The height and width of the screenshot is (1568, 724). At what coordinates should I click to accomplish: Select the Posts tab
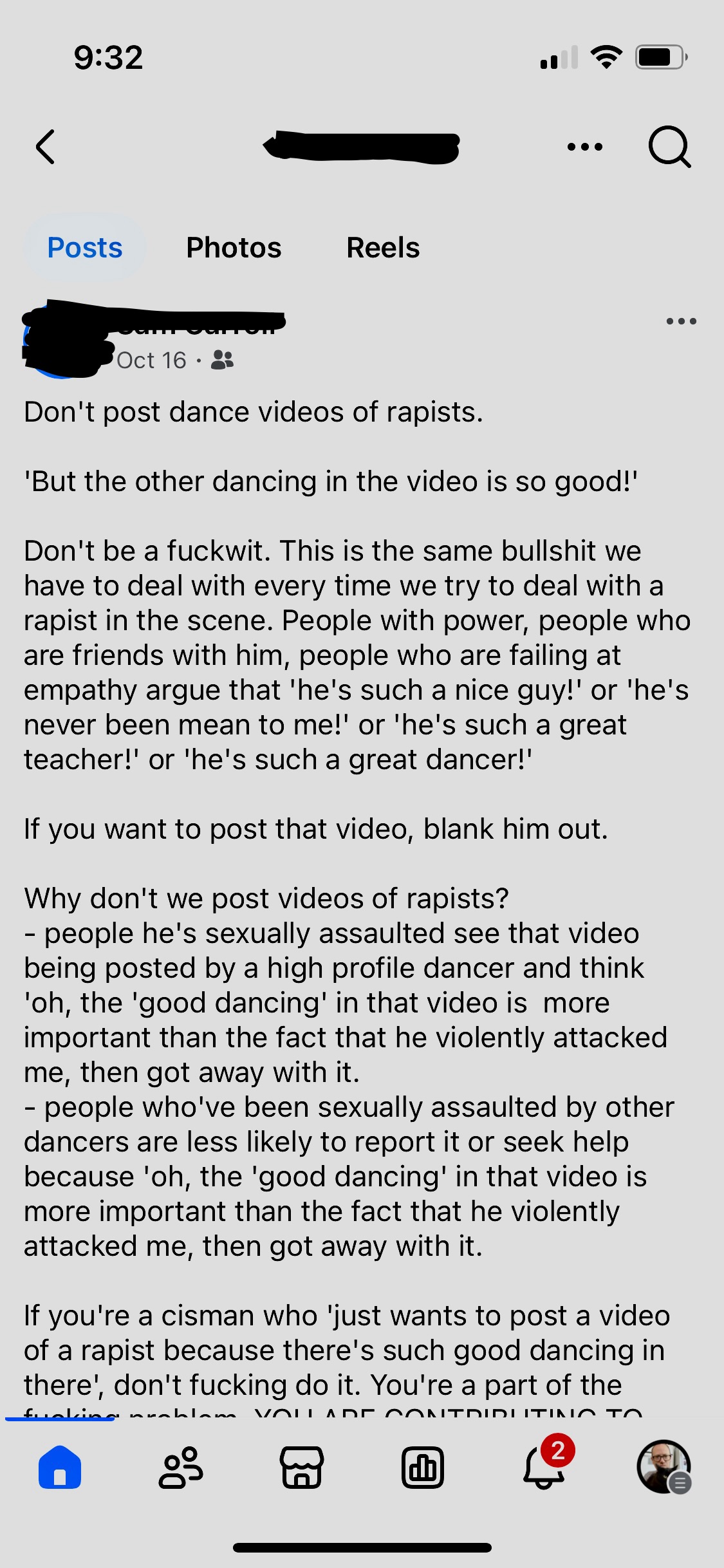coord(85,248)
